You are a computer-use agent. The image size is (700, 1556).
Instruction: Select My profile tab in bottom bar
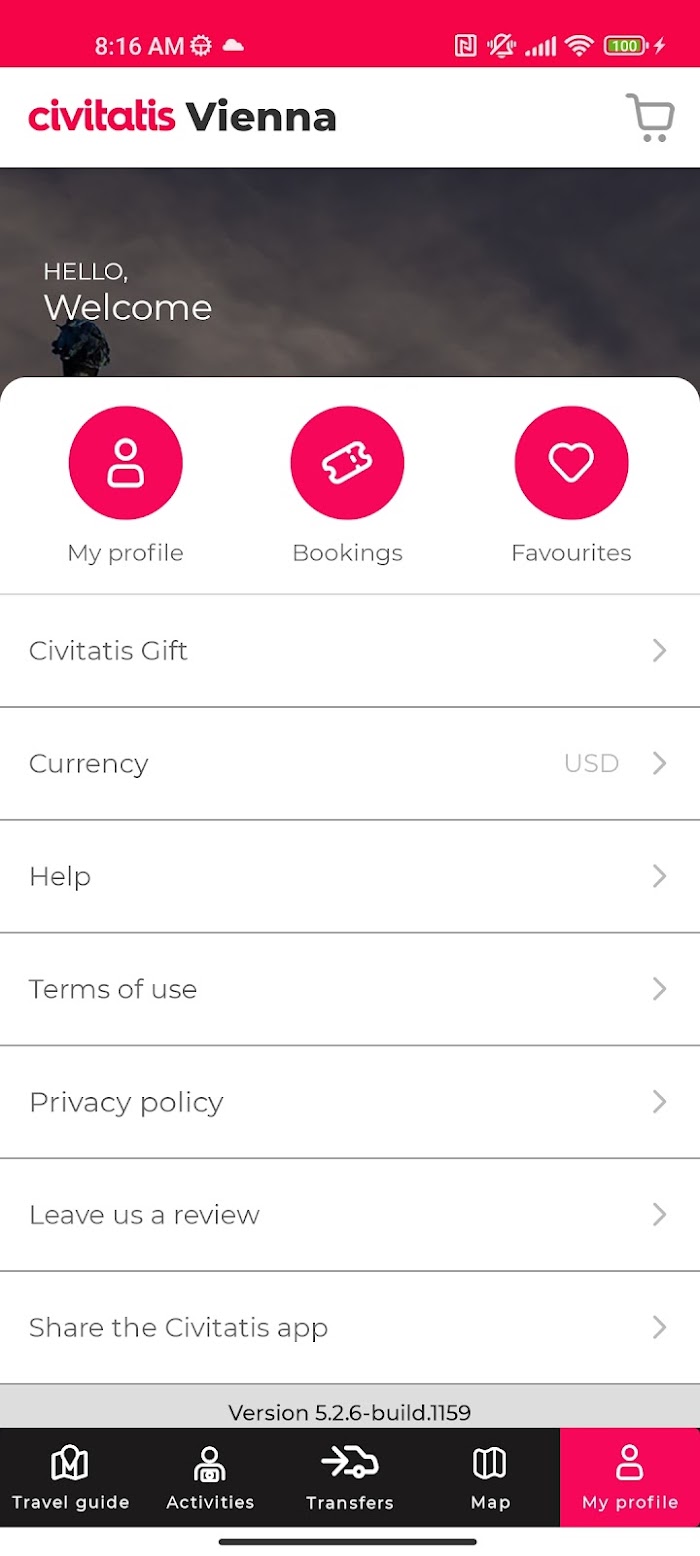[x=630, y=1477]
